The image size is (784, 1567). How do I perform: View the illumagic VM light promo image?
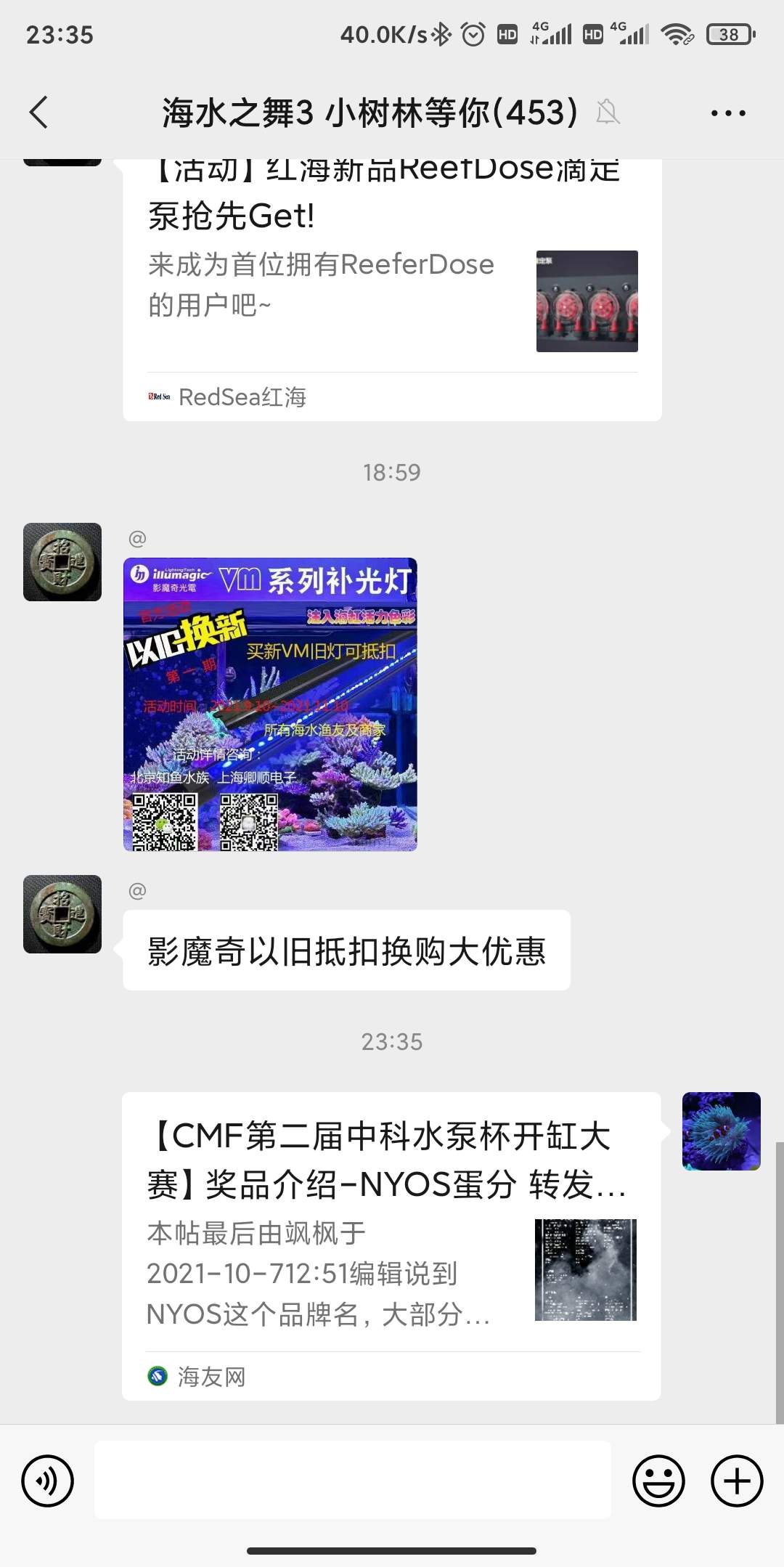coord(270,704)
